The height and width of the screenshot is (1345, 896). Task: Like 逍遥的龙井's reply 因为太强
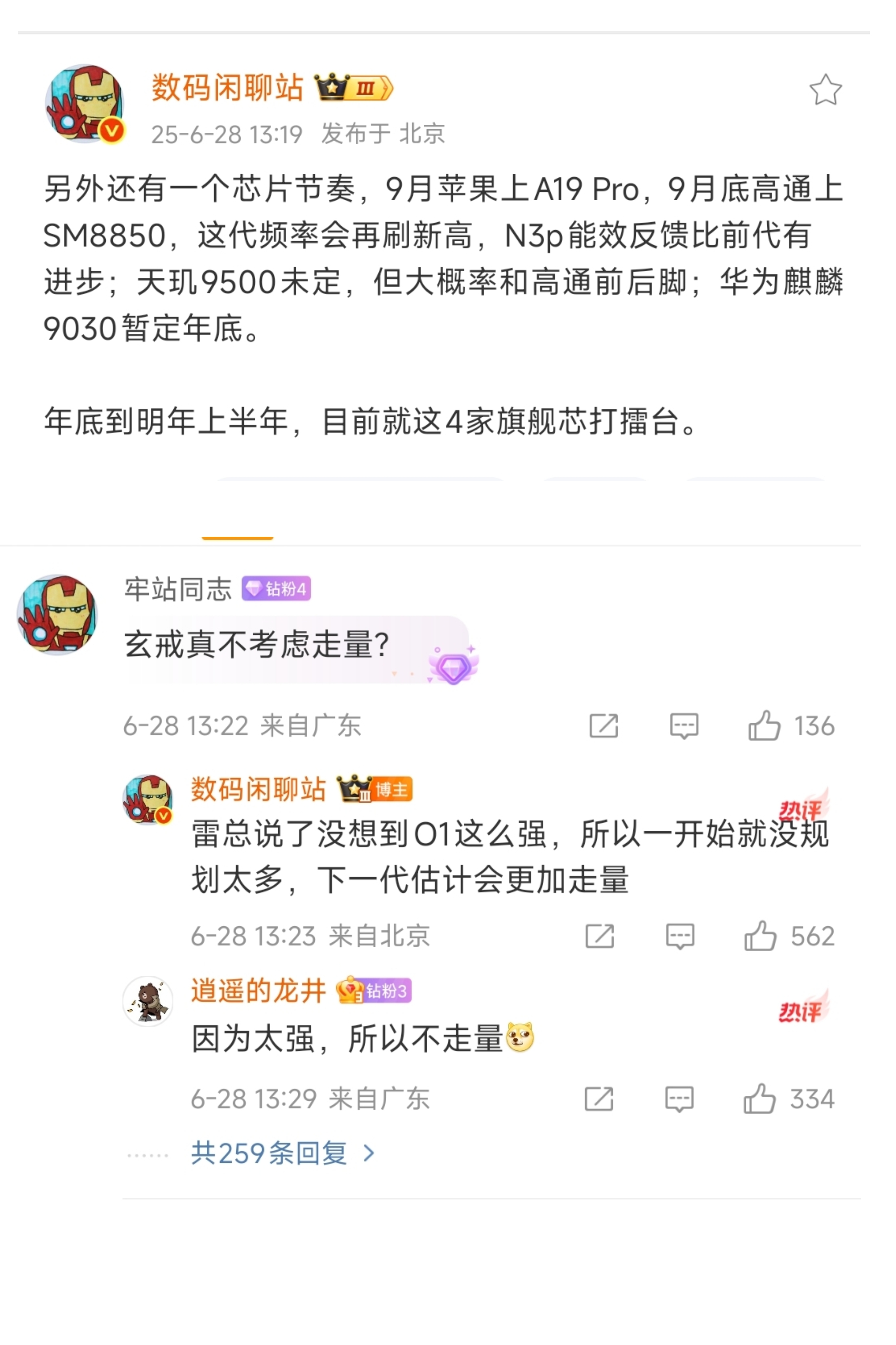pyautogui.click(x=759, y=1099)
